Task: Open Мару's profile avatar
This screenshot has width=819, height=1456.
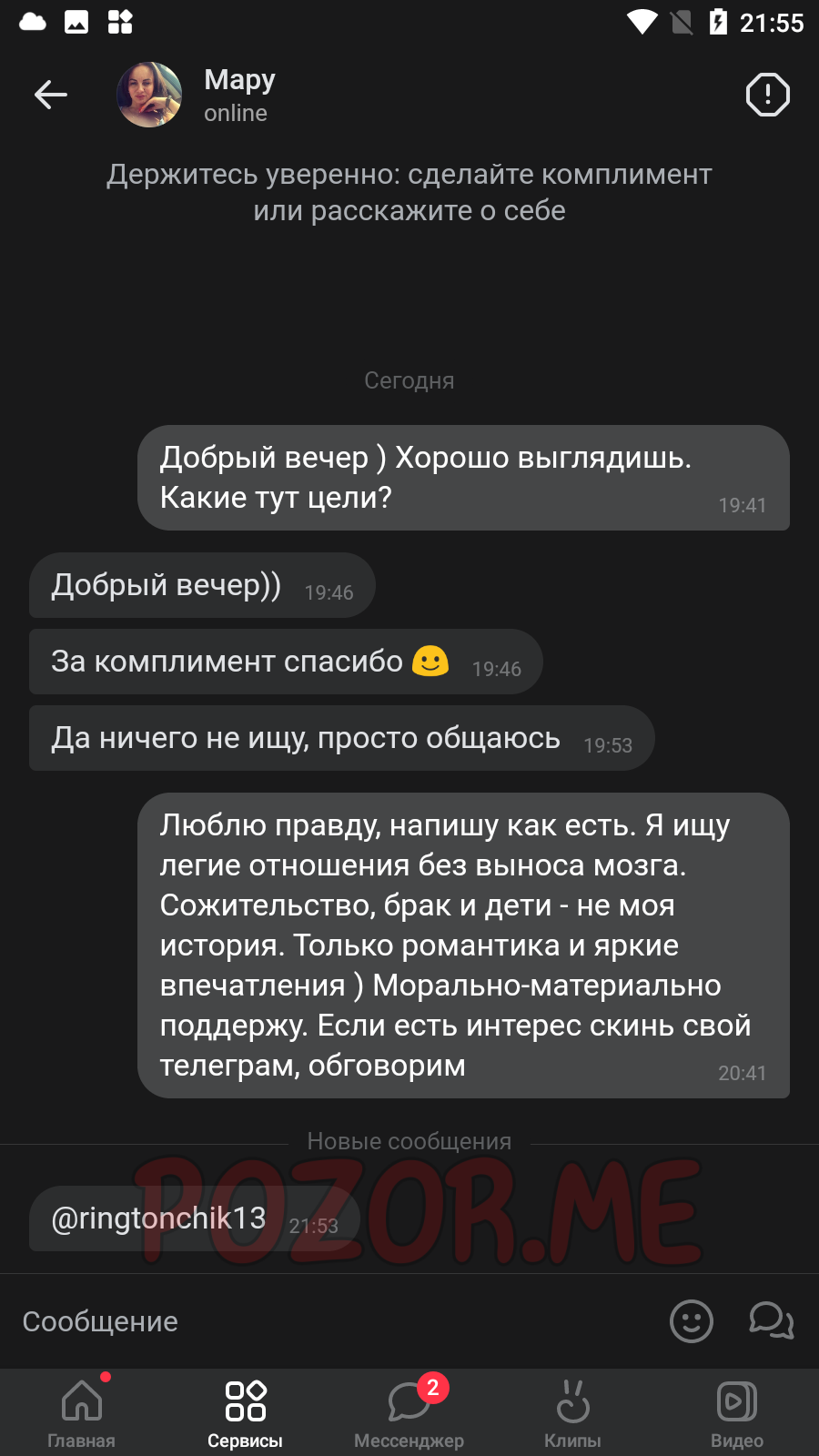Action: (x=149, y=95)
